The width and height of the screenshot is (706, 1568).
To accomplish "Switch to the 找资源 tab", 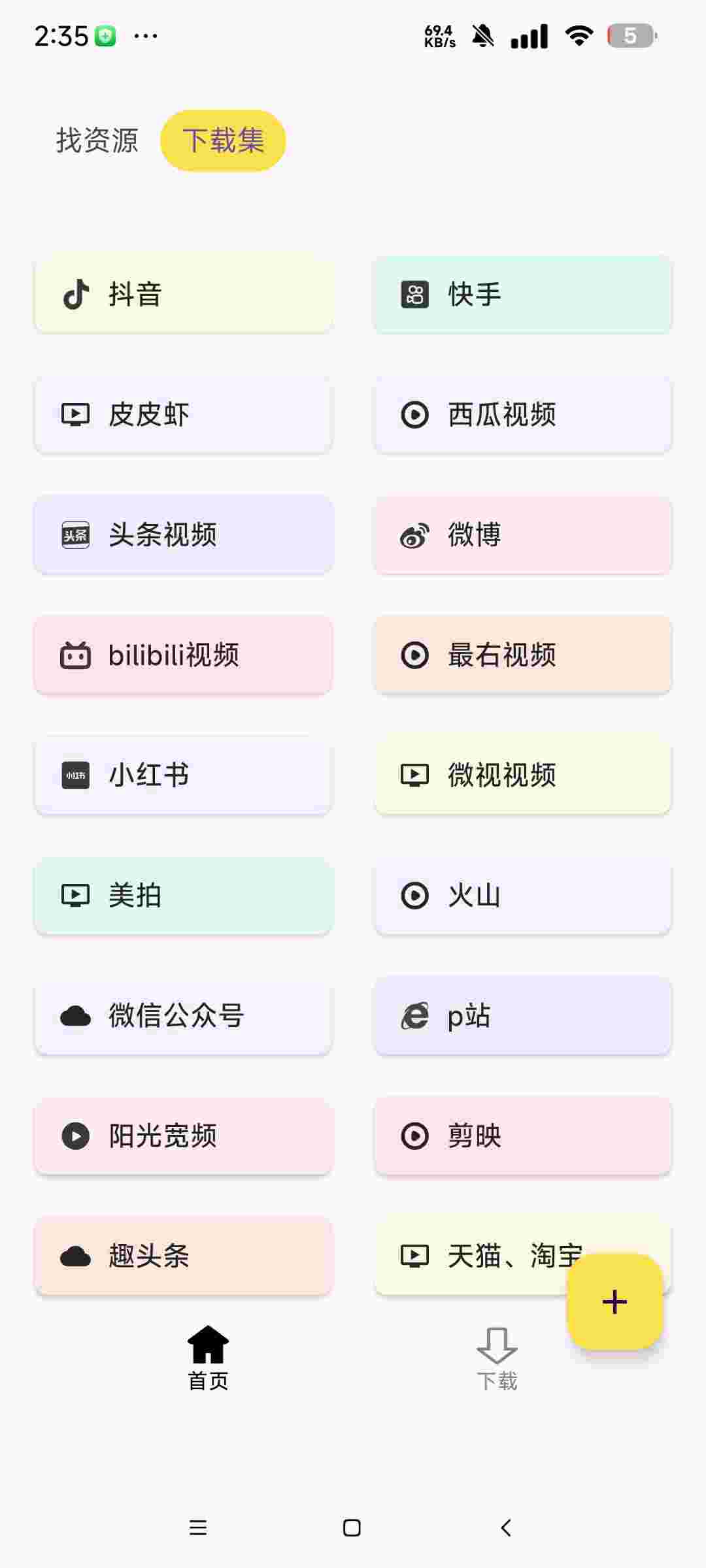I will point(97,140).
